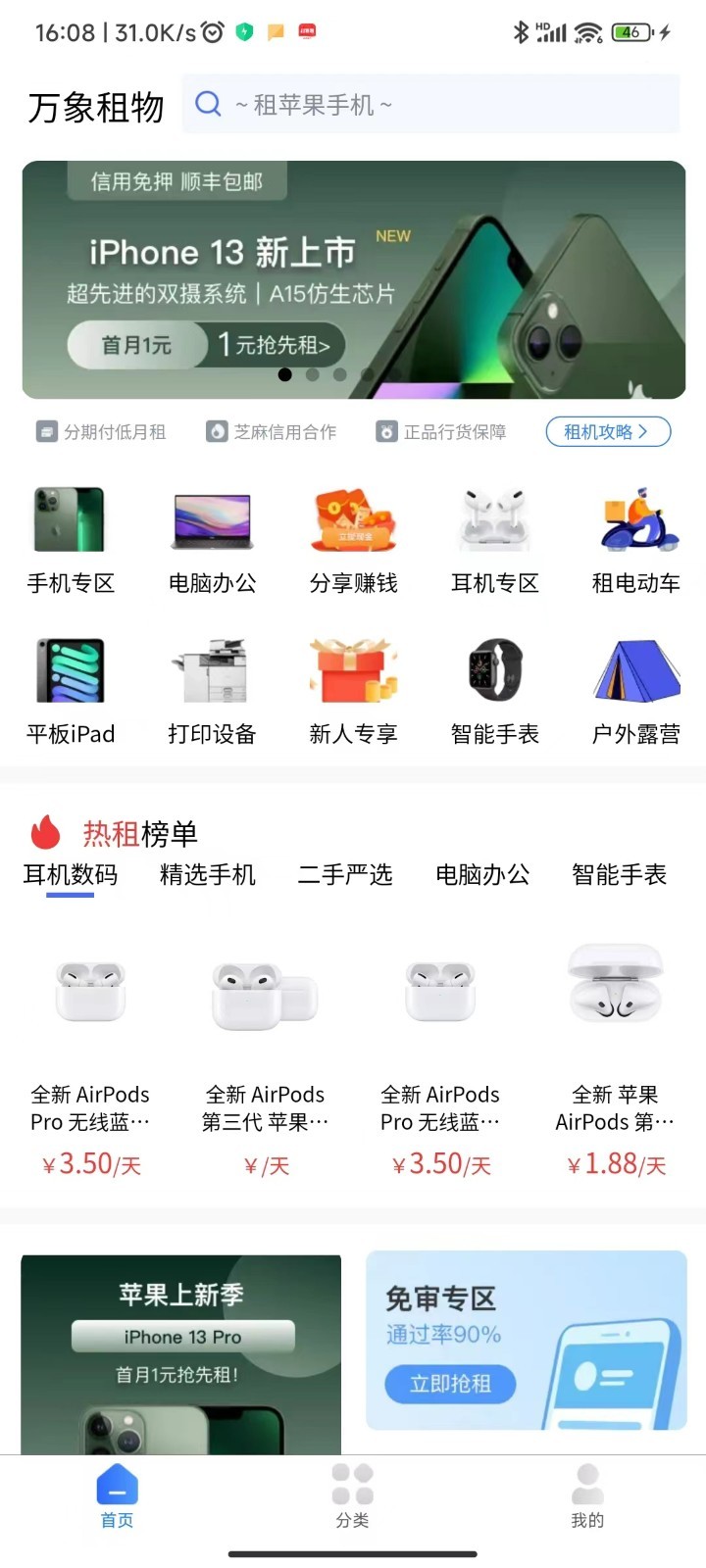Switch to the 二手严选 tab
The width and height of the screenshot is (706, 1568).
345,875
